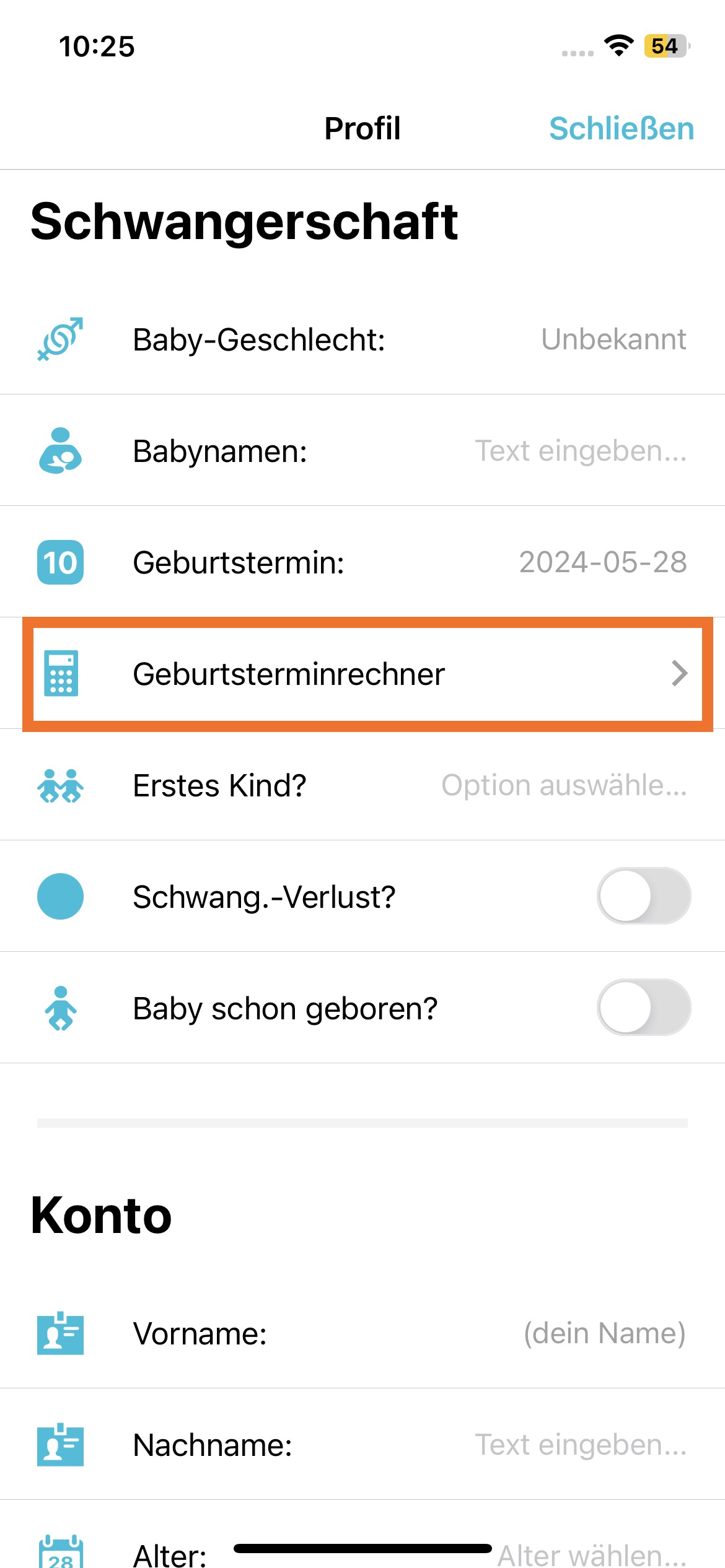The width and height of the screenshot is (725, 1568).
Task: Close the profile with Schließen
Action: [x=621, y=129]
